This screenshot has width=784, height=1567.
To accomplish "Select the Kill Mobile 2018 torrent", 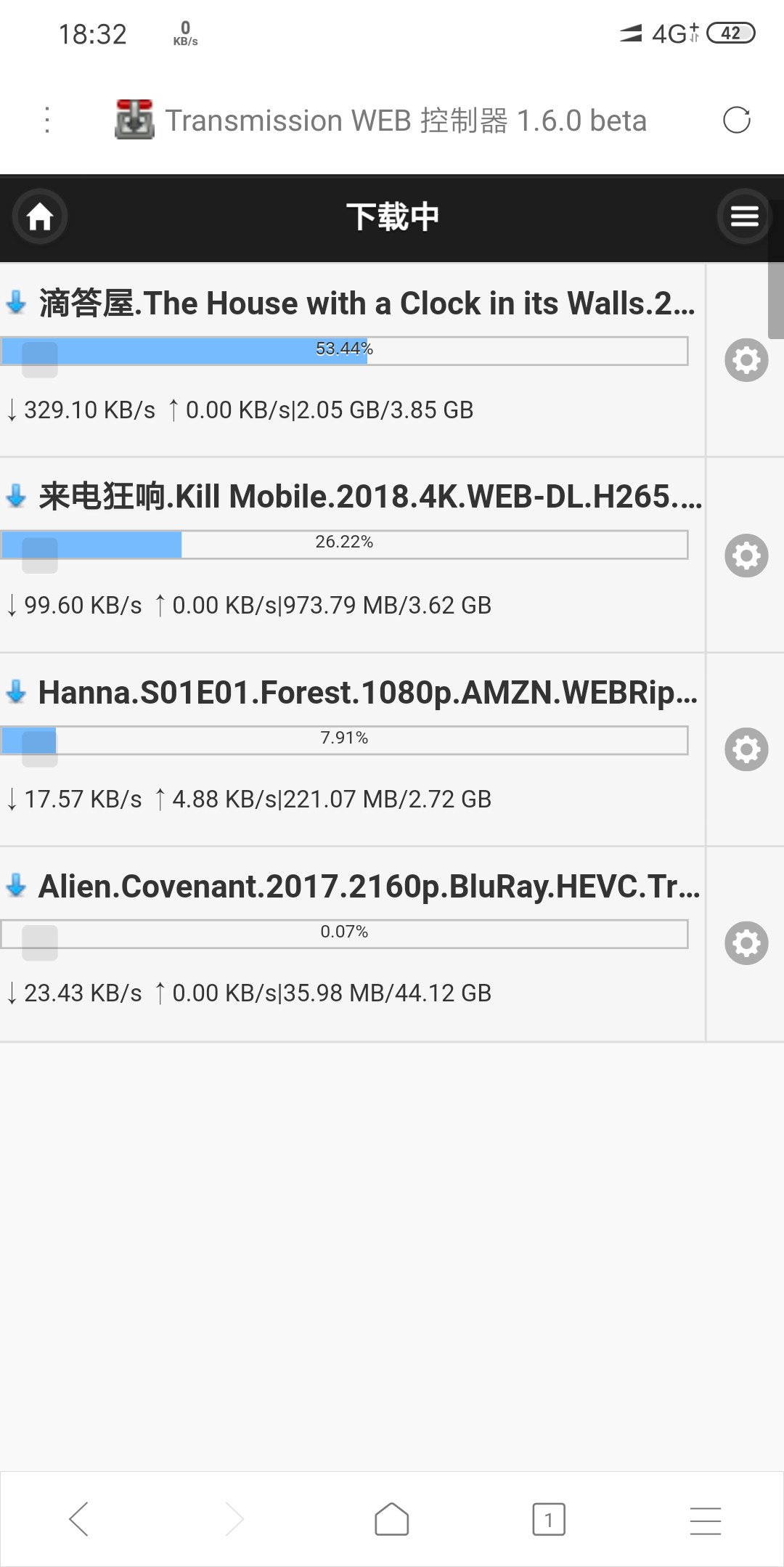I will 352,555.
